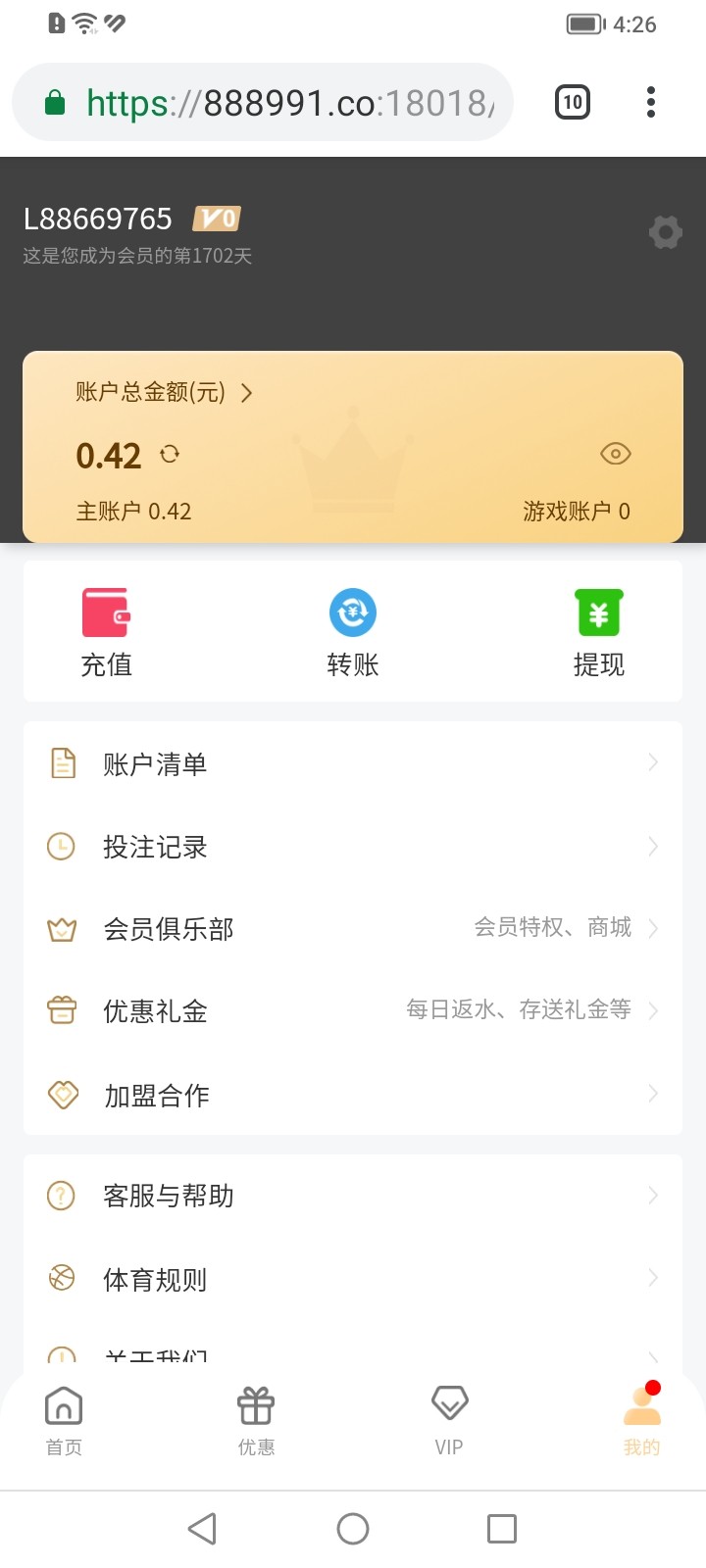Open 转账 transfer
This screenshot has width=706, height=1568.
(x=353, y=633)
